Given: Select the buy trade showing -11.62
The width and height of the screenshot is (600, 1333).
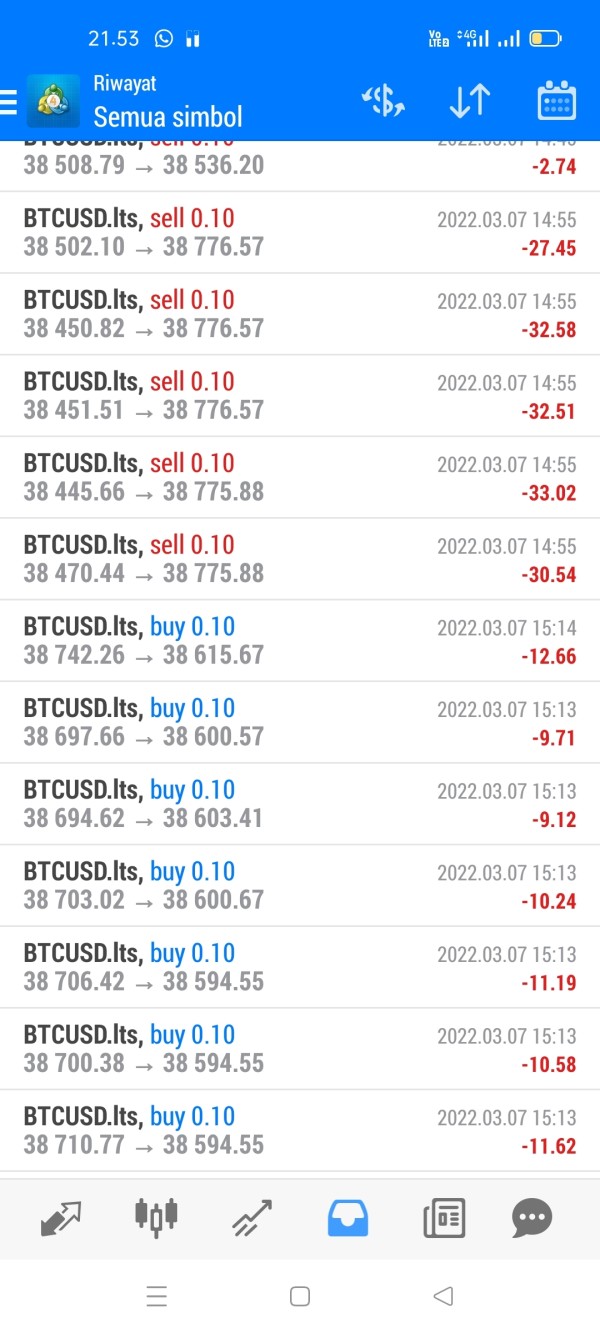Looking at the screenshot, I should [300, 1132].
